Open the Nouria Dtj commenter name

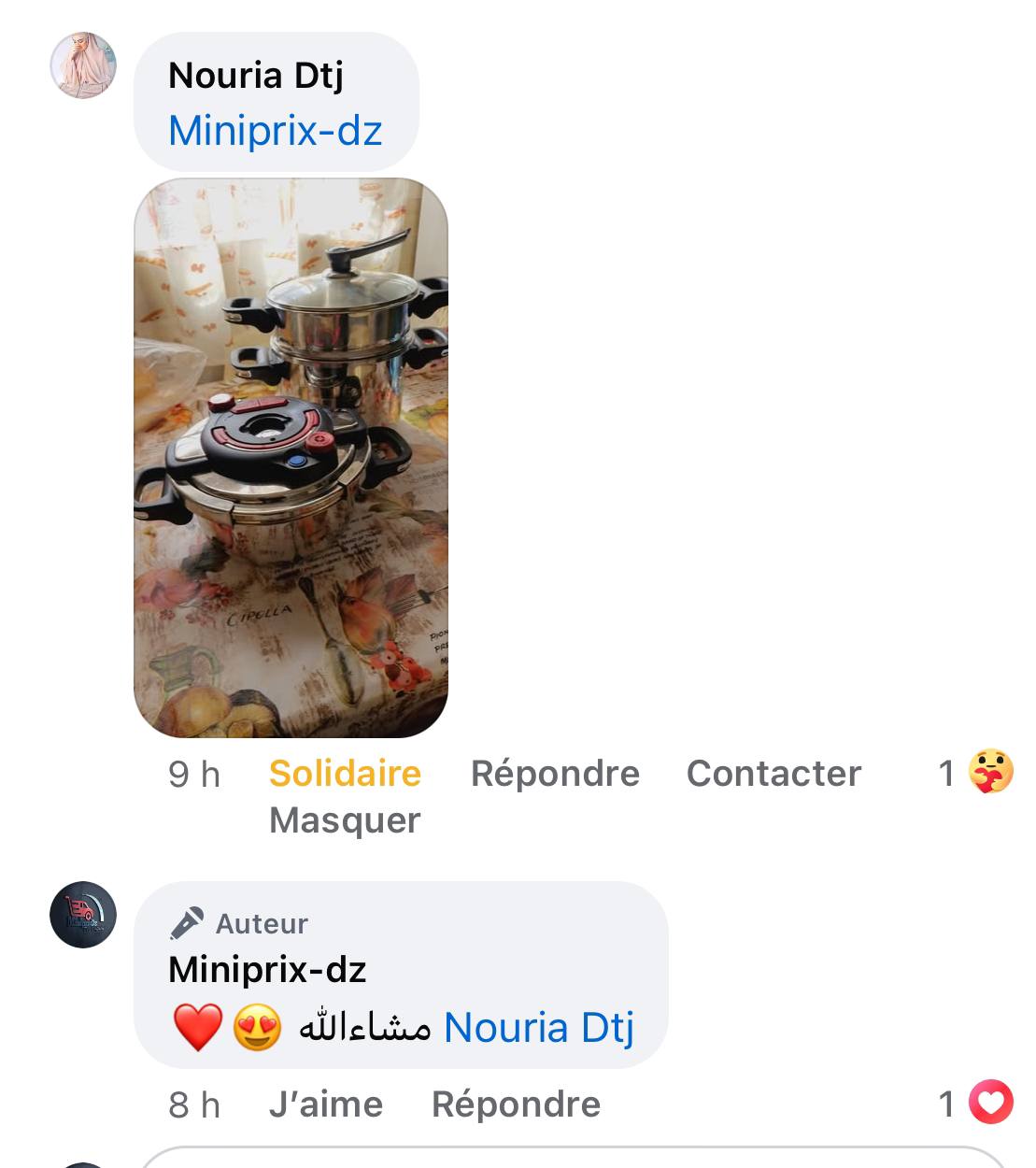pyautogui.click(x=256, y=76)
